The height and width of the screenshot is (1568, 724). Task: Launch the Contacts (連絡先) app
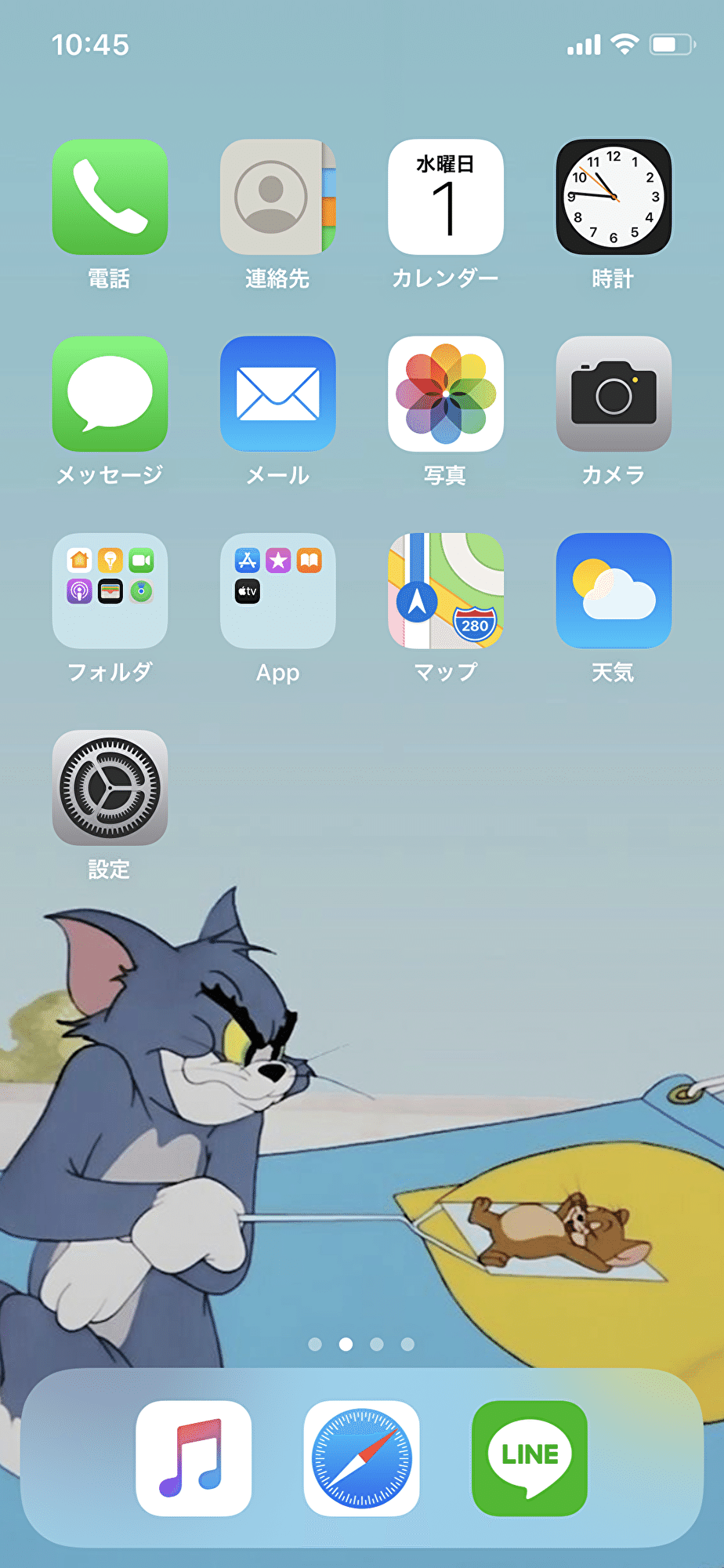(277, 197)
